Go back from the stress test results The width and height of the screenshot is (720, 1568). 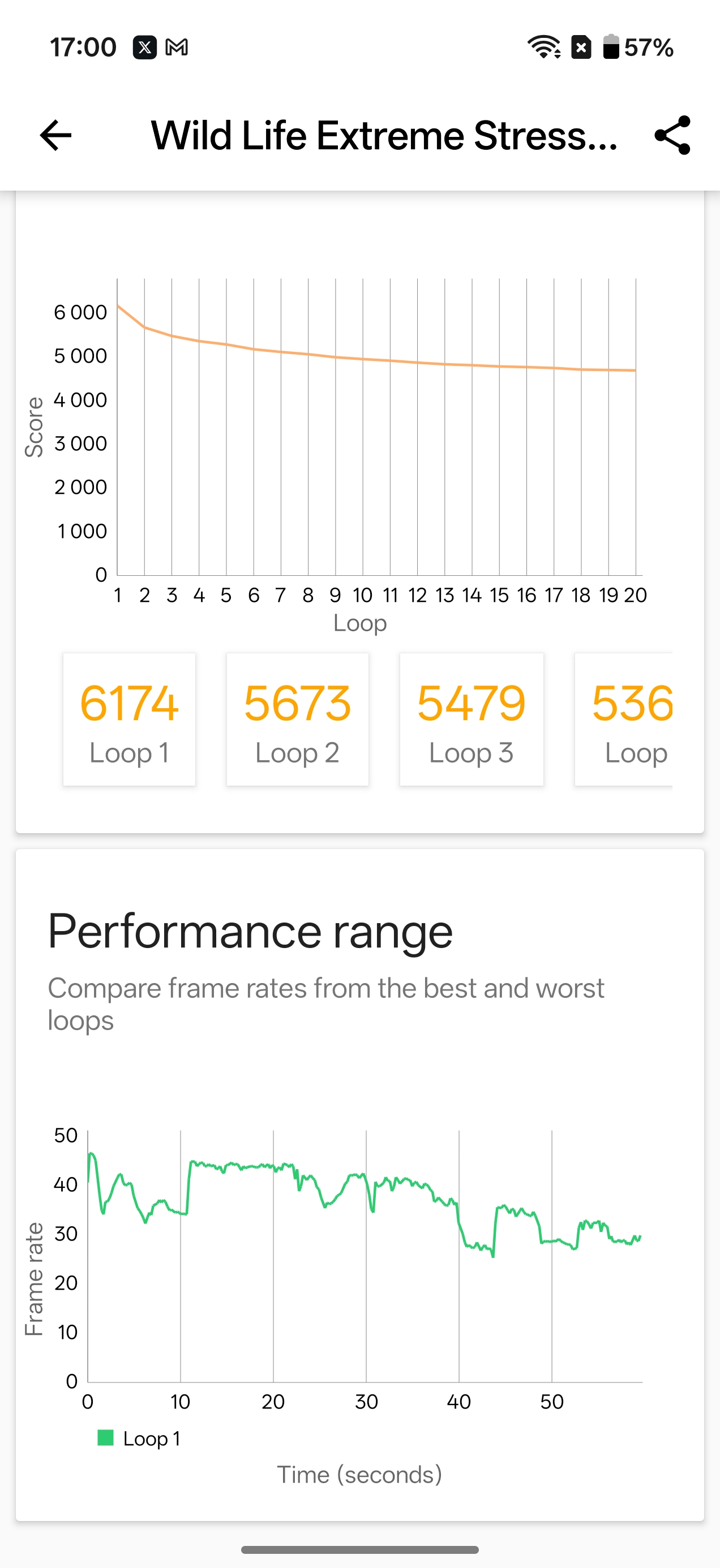(55, 135)
